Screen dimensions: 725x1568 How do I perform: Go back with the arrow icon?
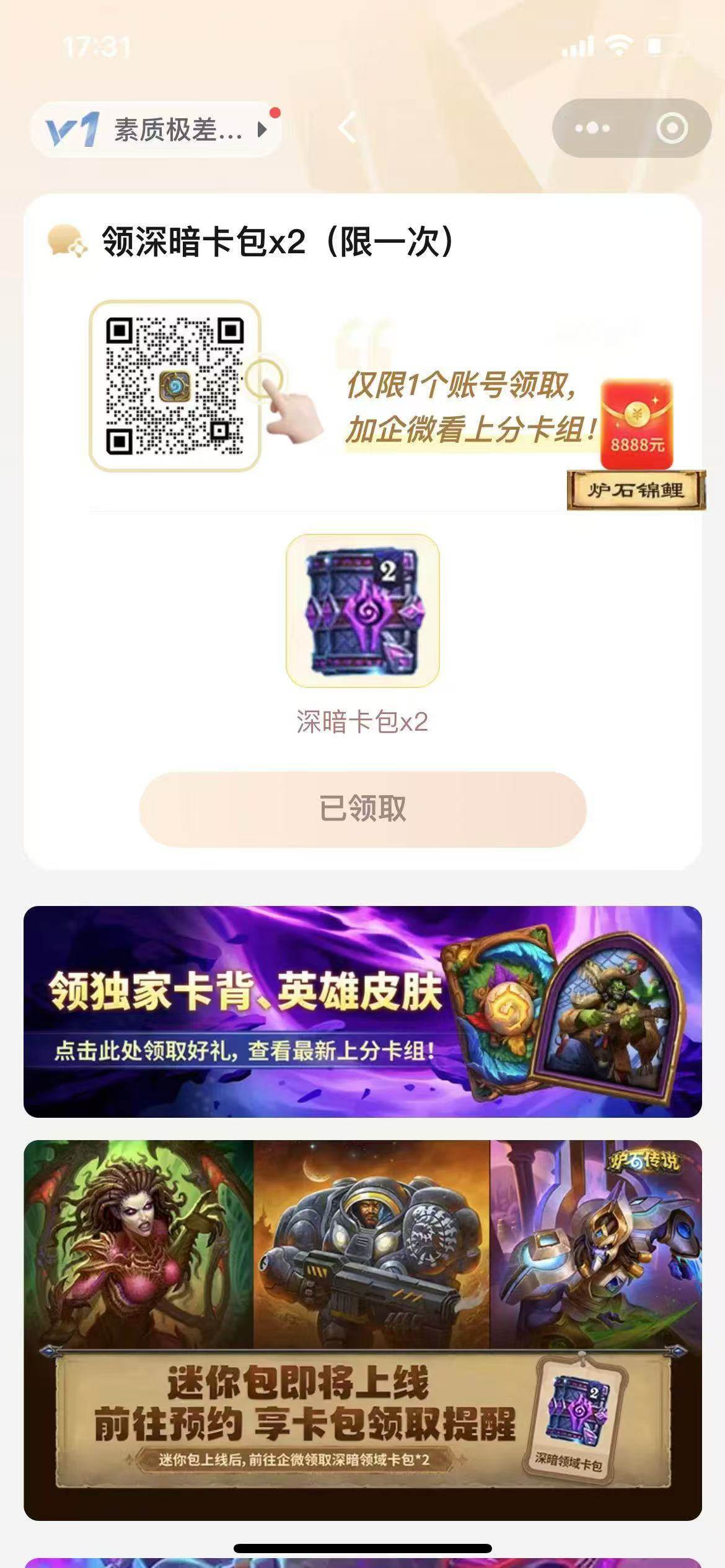pyautogui.click(x=348, y=129)
